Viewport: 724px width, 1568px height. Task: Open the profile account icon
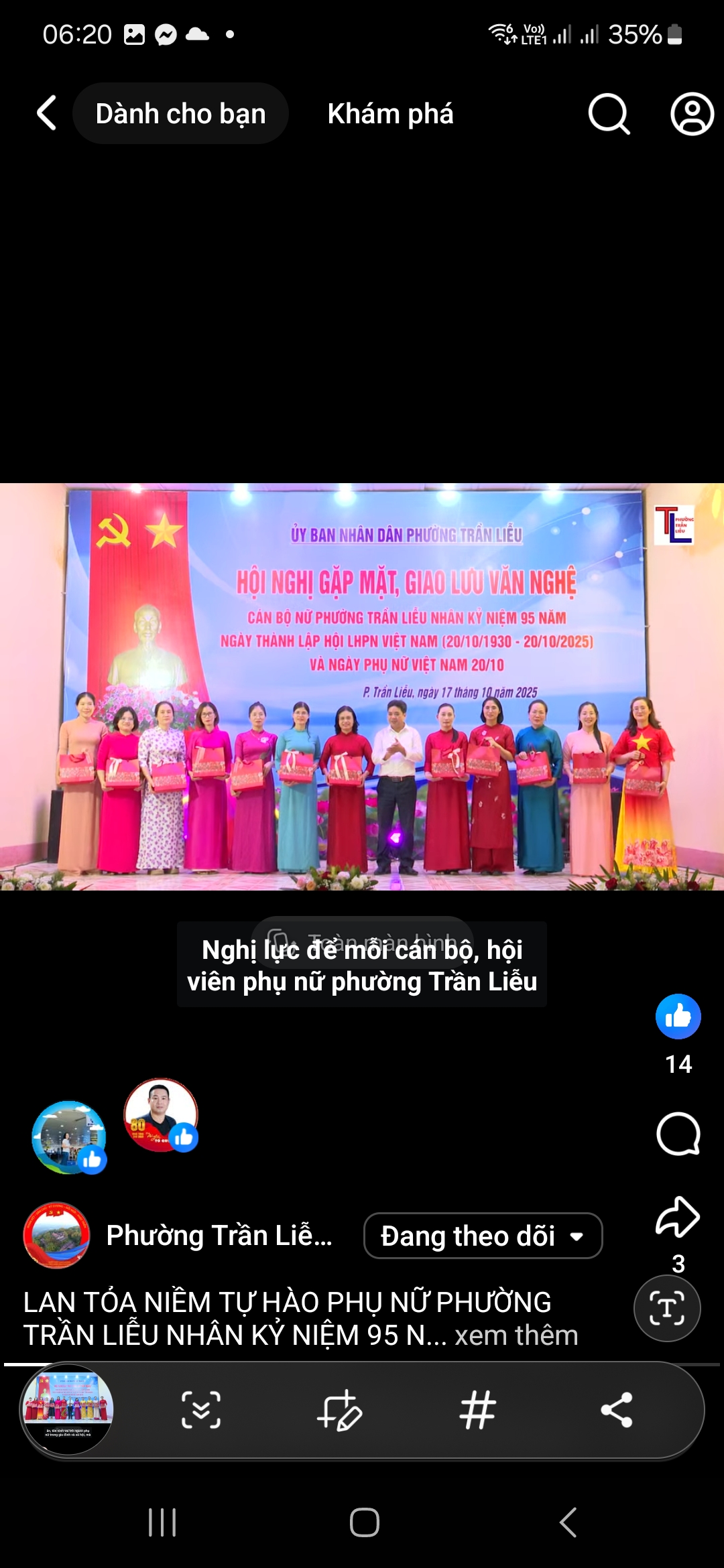pos(692,114)
